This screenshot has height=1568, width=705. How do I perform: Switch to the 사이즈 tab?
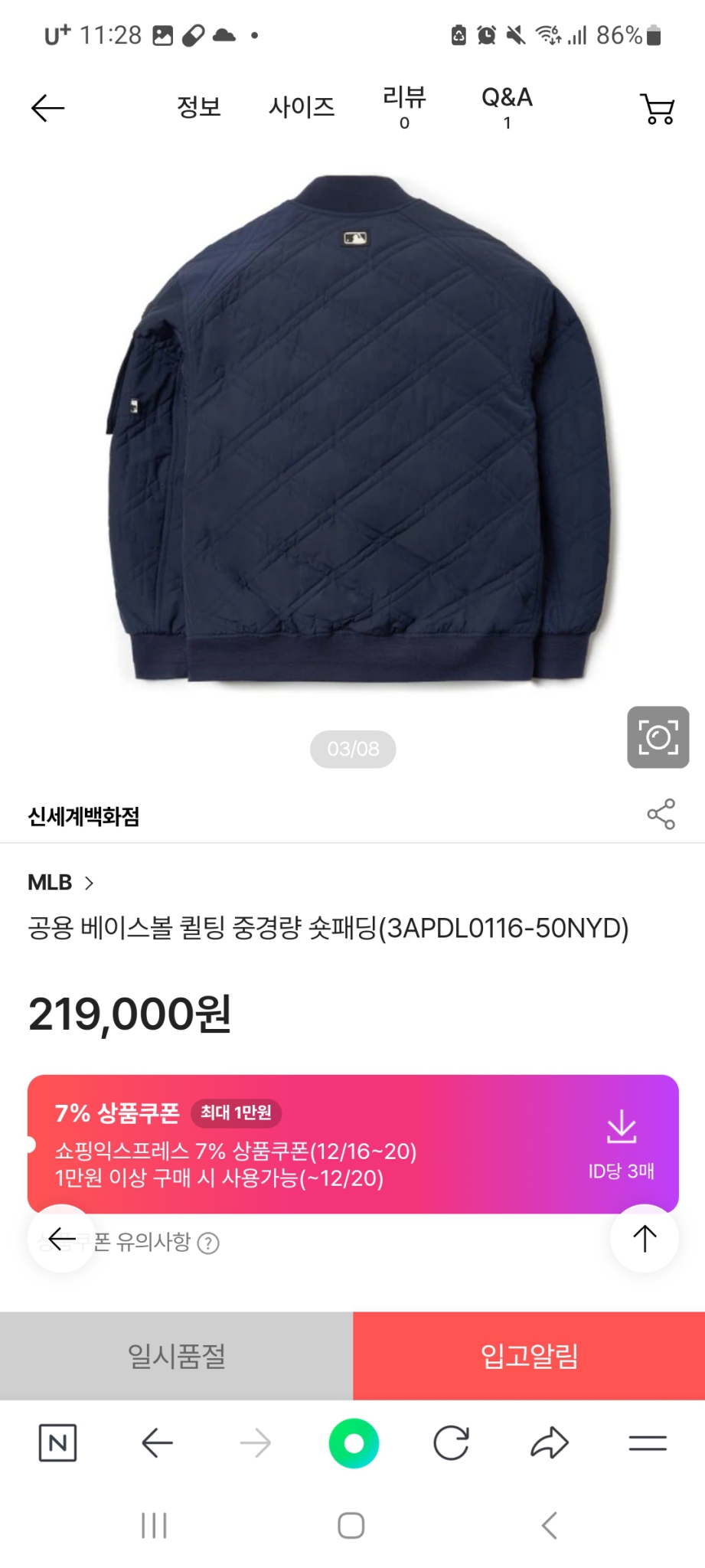302,107
